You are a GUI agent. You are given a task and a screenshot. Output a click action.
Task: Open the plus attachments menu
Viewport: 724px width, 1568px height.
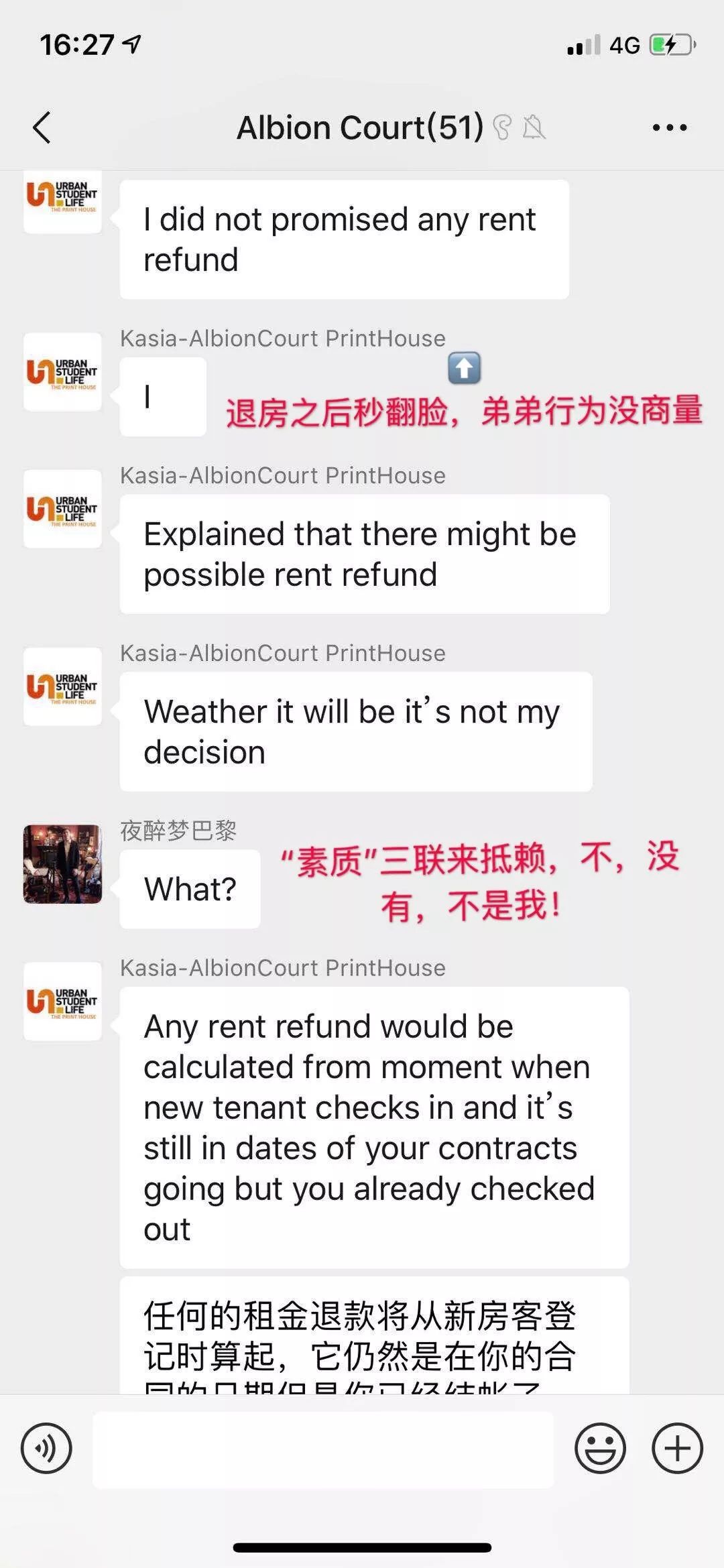pyautogui.click(x=677, y=1448)
